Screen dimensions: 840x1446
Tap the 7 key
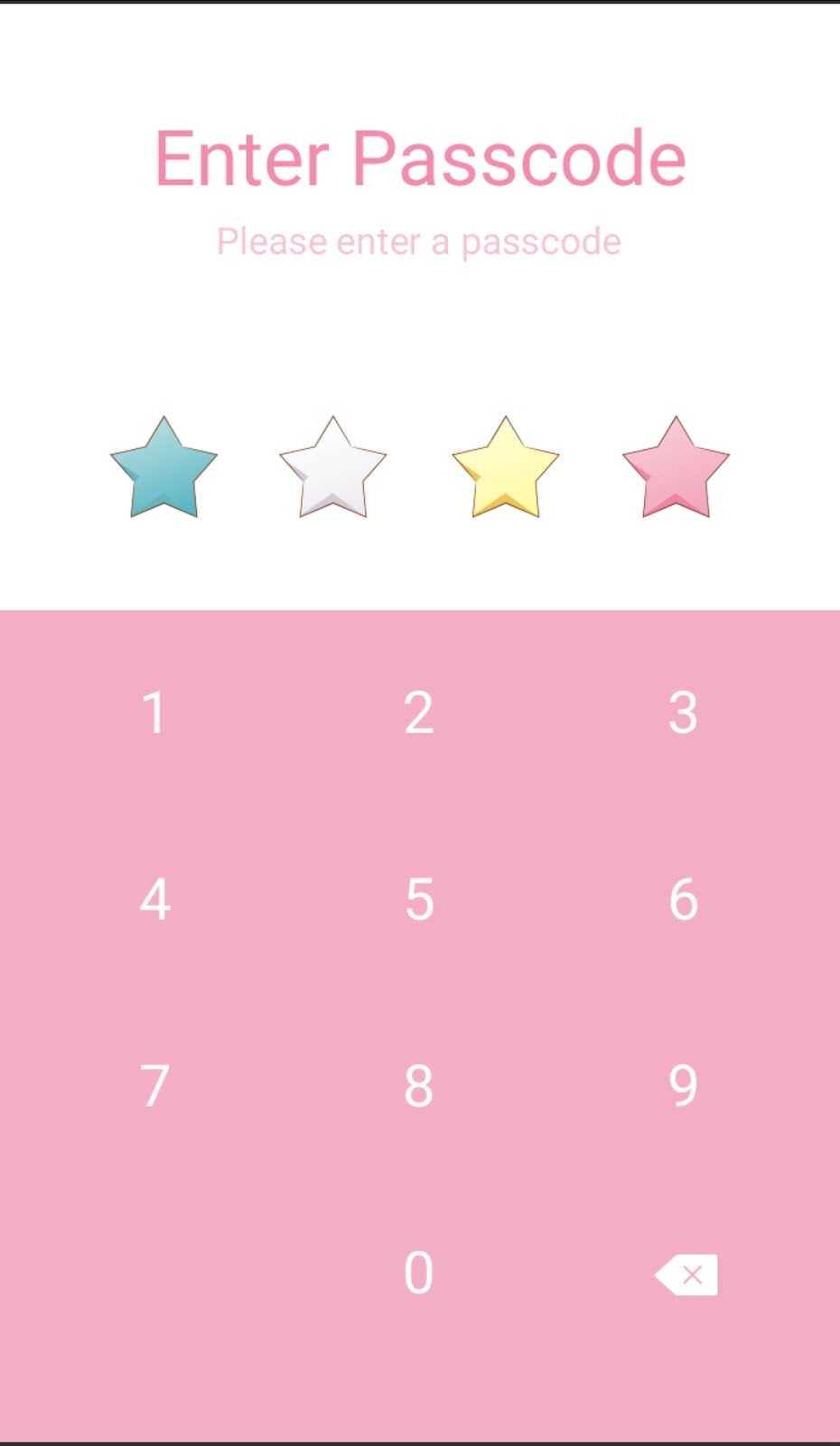[154, 1085]
